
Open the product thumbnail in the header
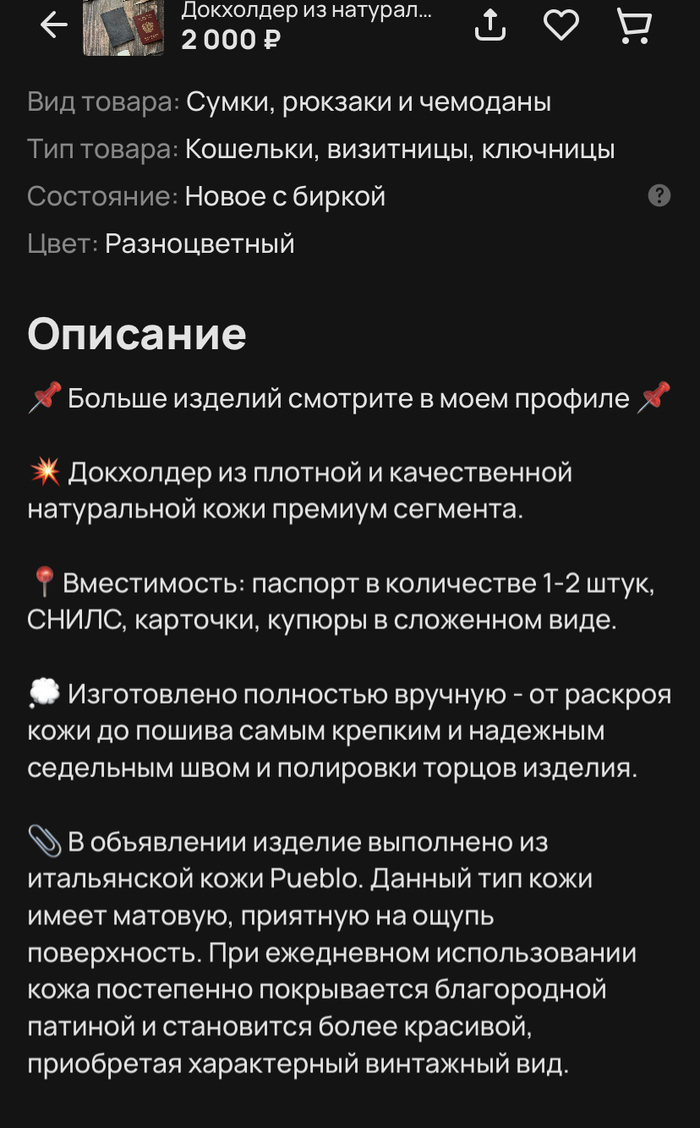(x=122, y=27)
